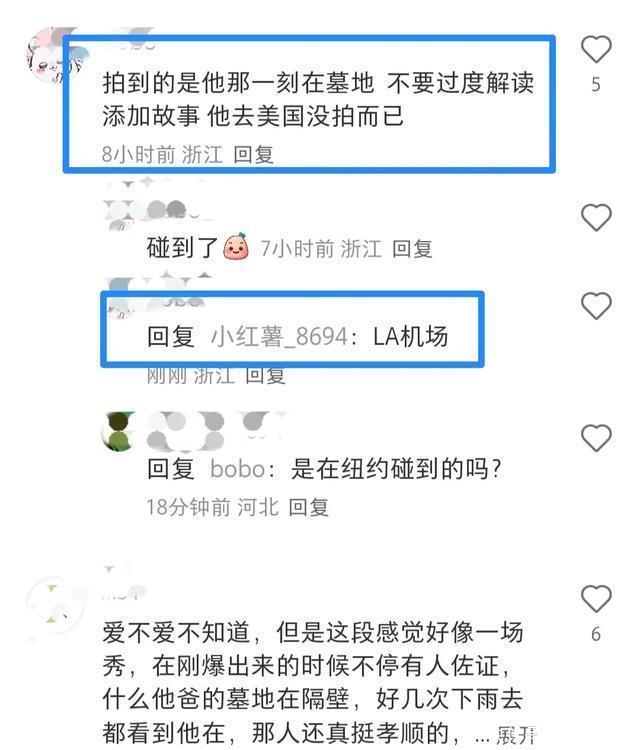Reply to the 18分钟前 河北 comment
This screenshot has width=640, height=750.
pyautogui.click(x=308, y=507)
